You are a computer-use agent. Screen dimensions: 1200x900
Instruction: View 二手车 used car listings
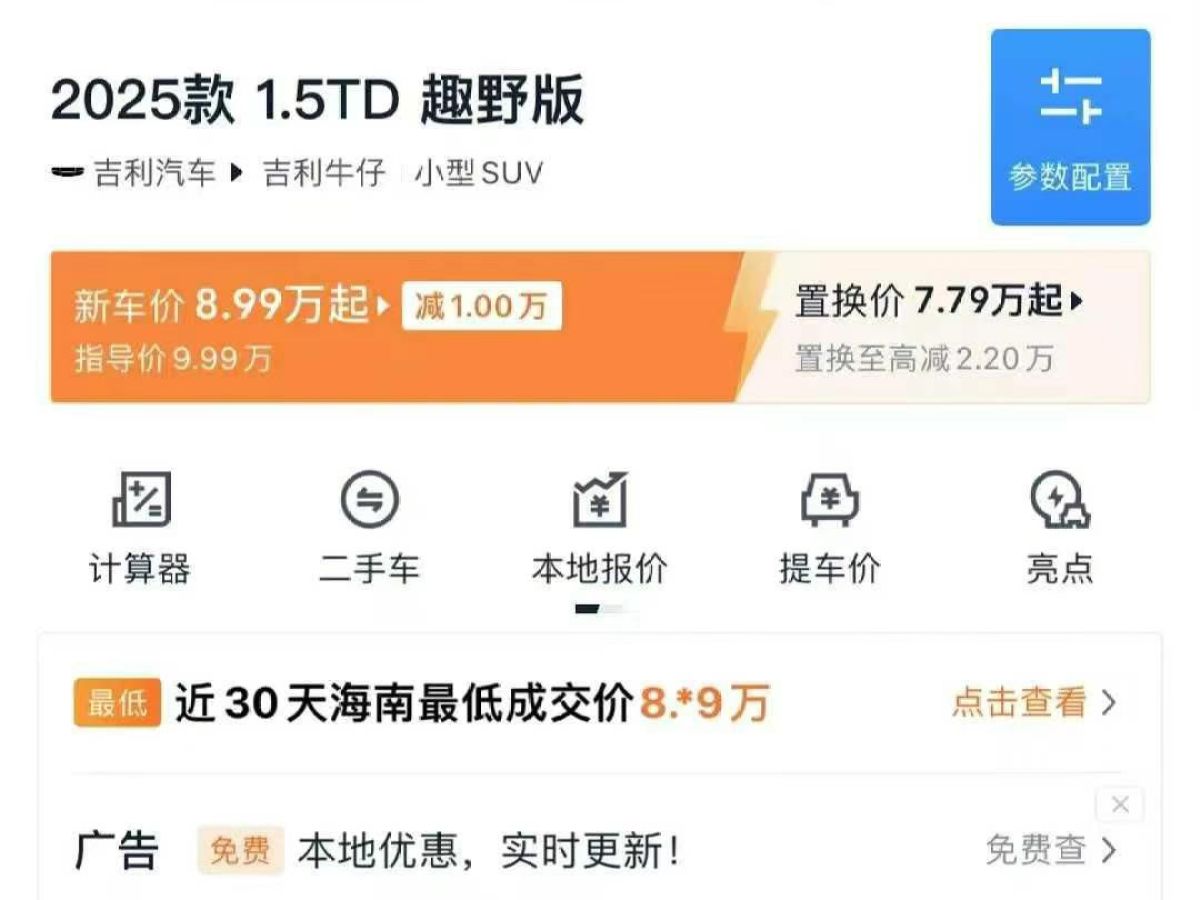click(x=369, y=527)
